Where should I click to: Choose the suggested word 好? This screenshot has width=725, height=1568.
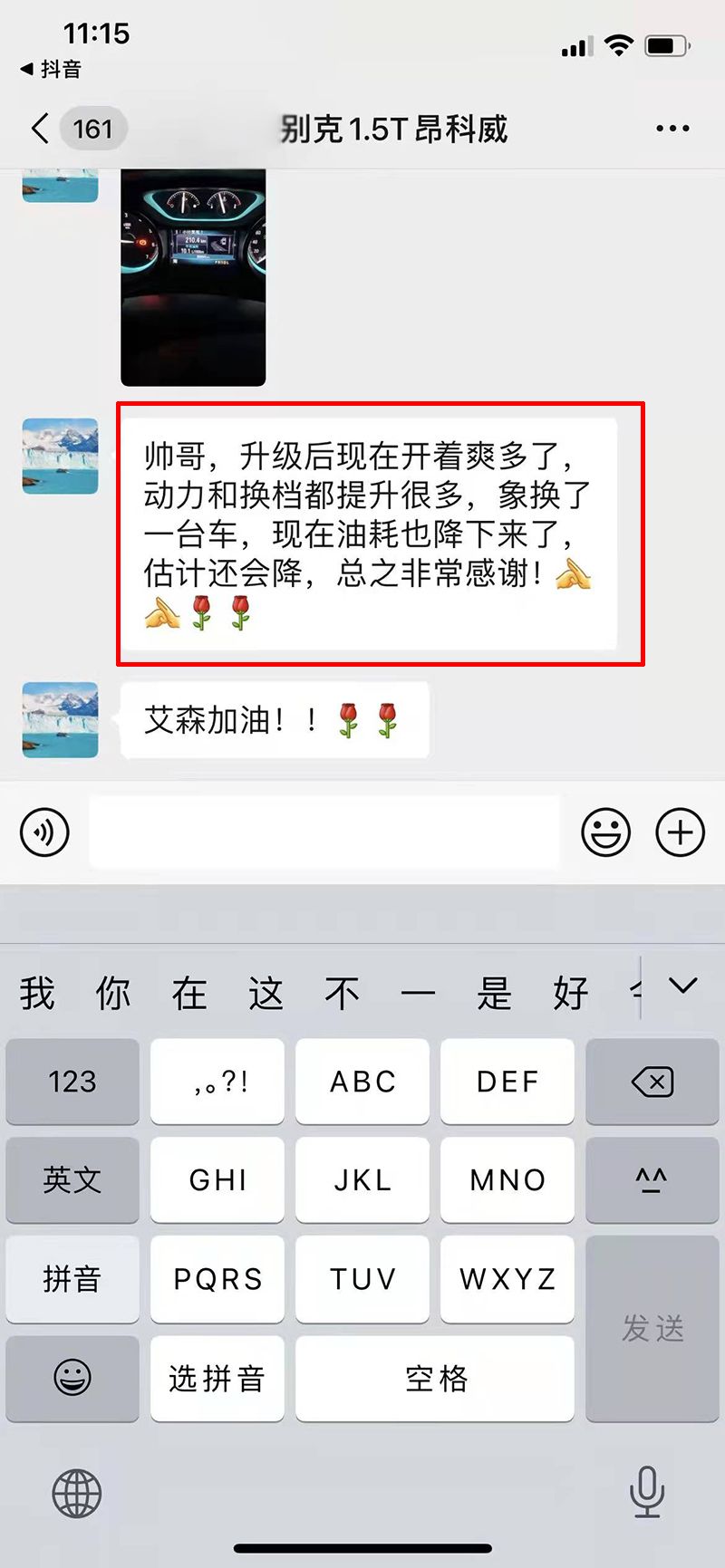click(571, 994)
